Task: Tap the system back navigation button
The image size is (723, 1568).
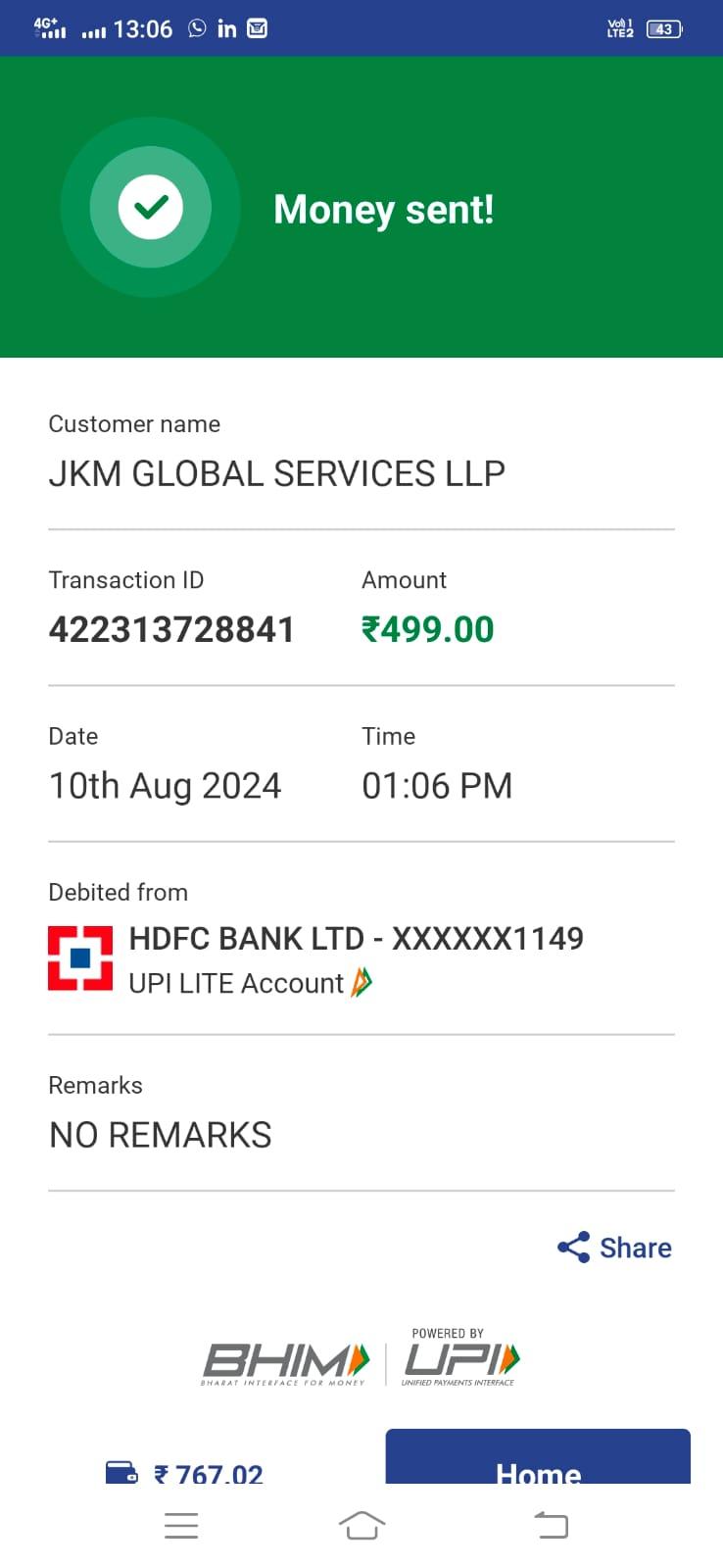Action: (x=551, y=1525)
